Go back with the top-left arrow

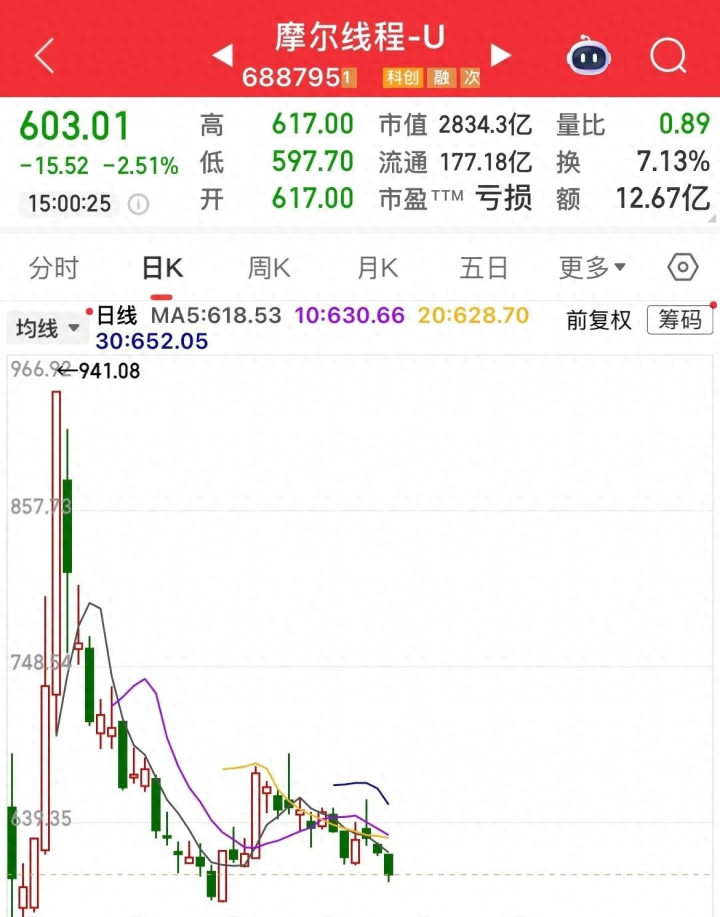click(44, 56)
